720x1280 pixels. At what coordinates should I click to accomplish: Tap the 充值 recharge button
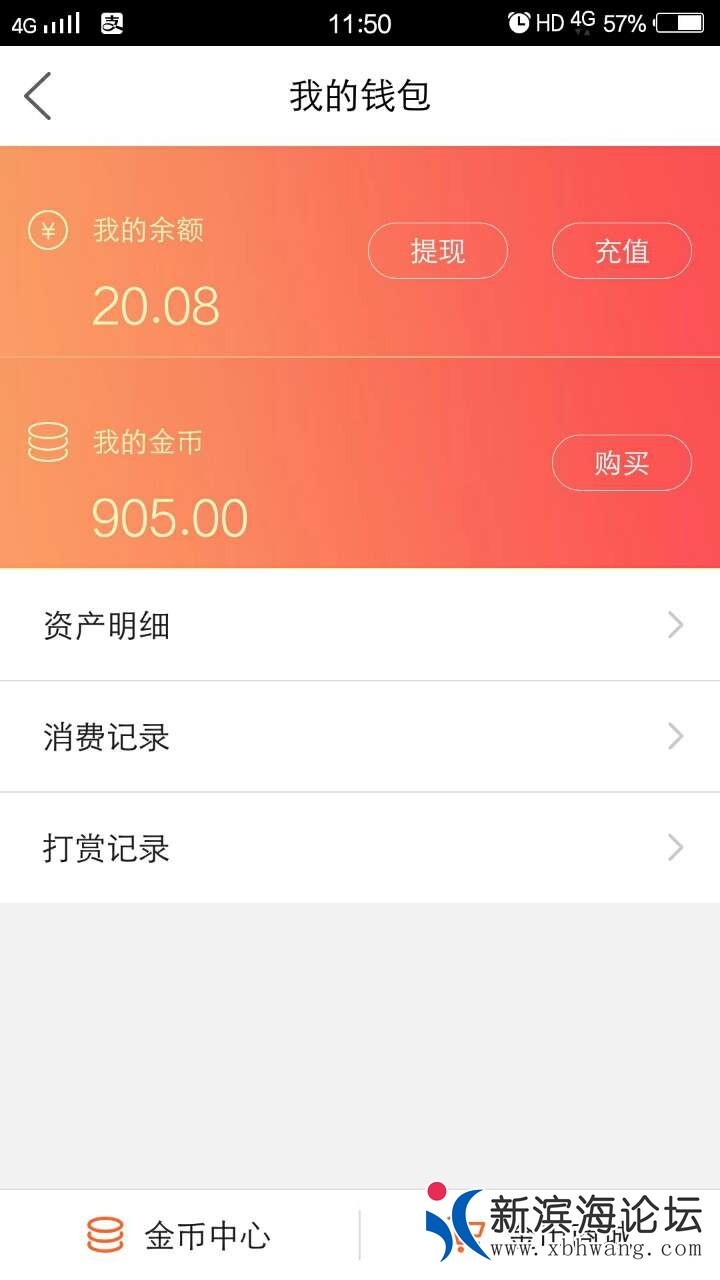pos(621,251)
